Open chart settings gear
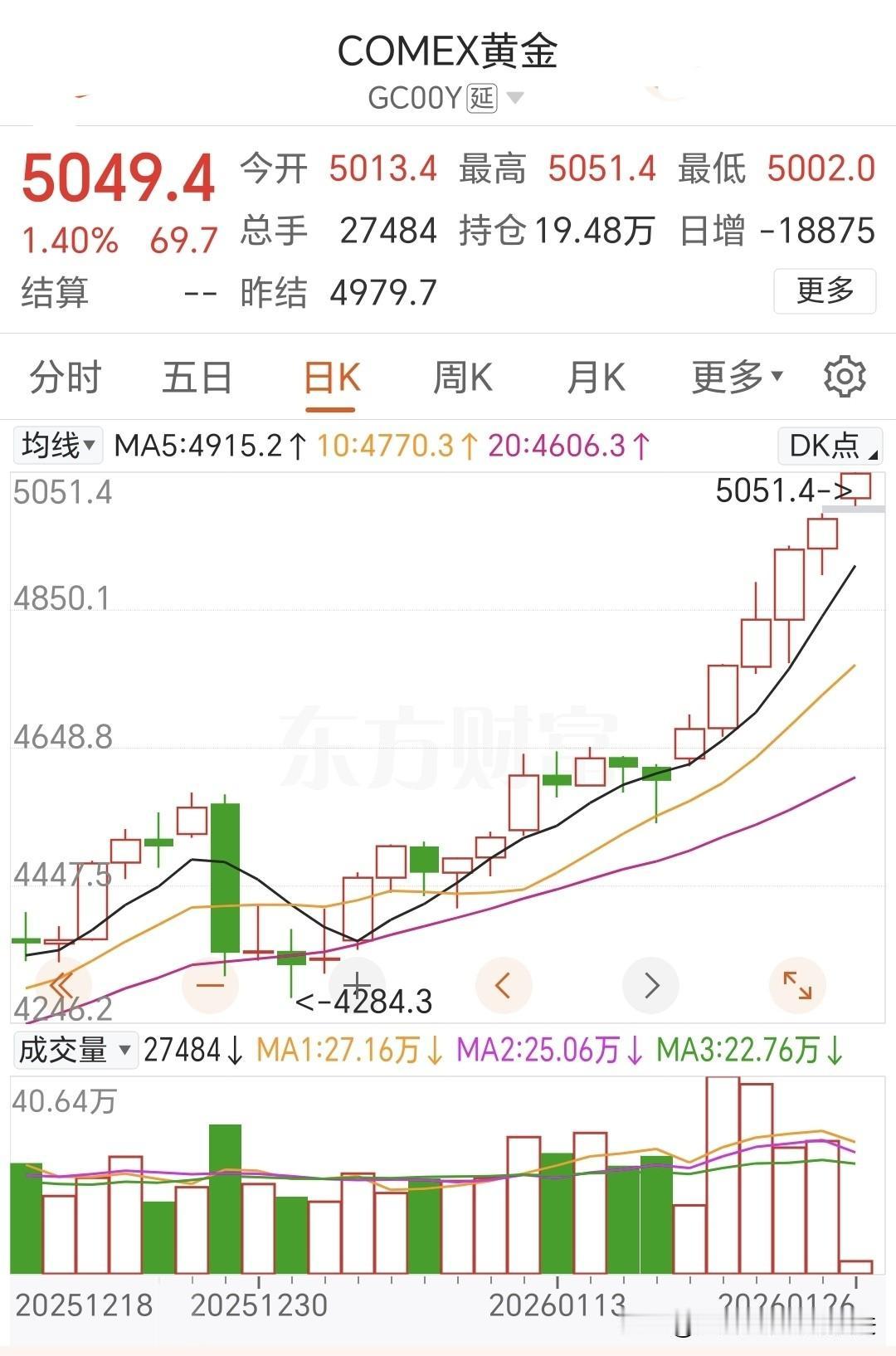The width and height of the screenshot is (896, 1356). coord(845,378)
